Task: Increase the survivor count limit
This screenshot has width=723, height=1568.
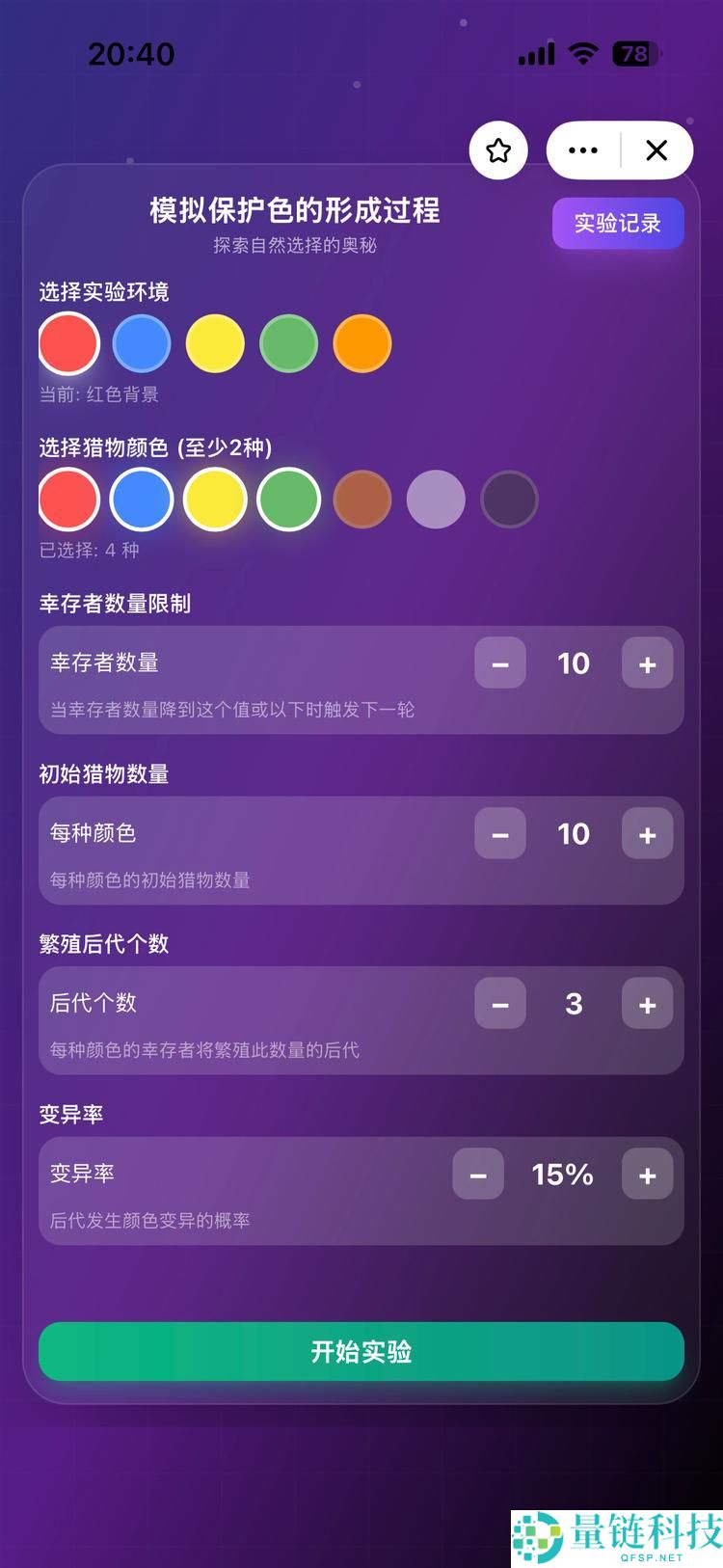Action: [x=647, y=662]
